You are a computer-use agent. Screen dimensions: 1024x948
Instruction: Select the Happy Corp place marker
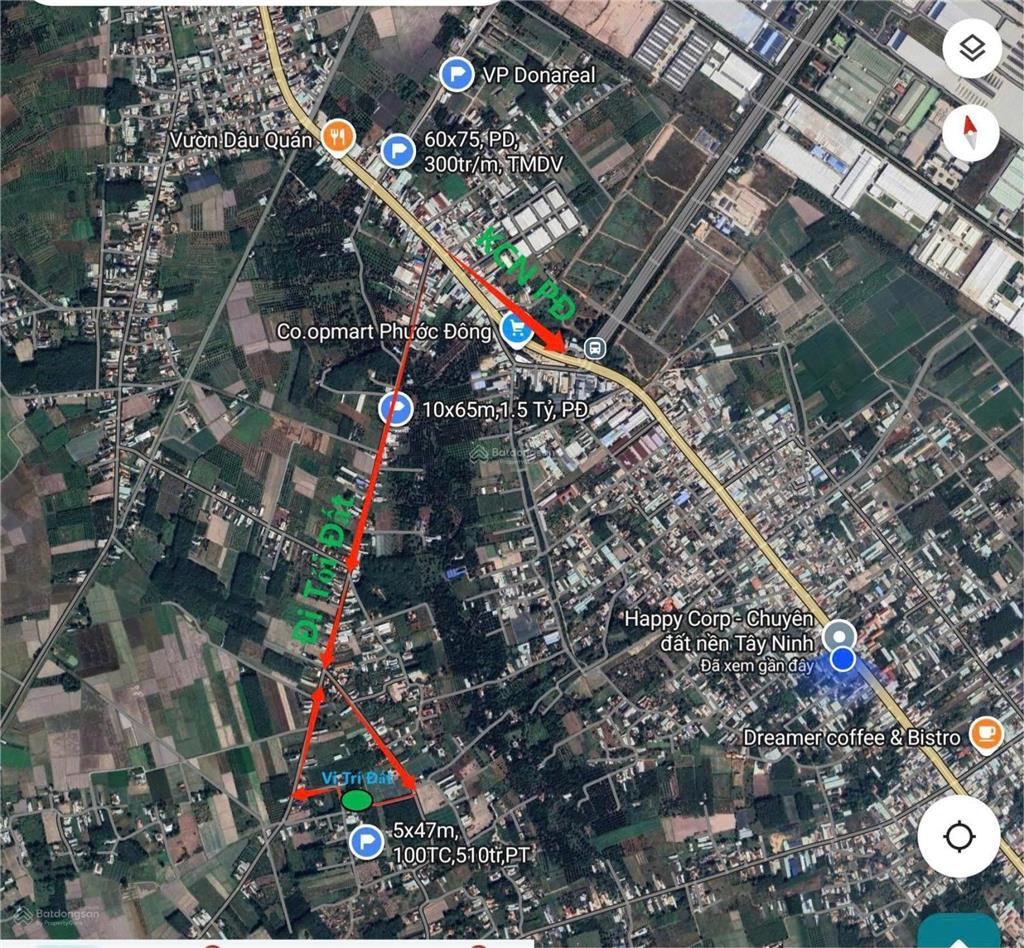838,635
